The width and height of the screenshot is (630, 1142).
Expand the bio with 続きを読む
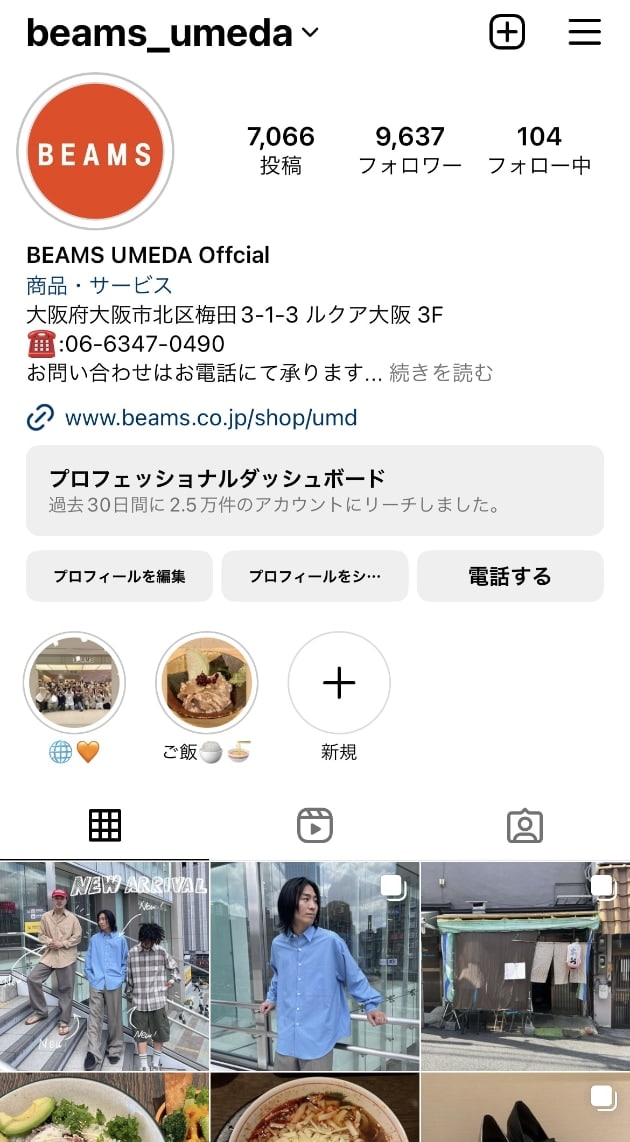(441, 373)
